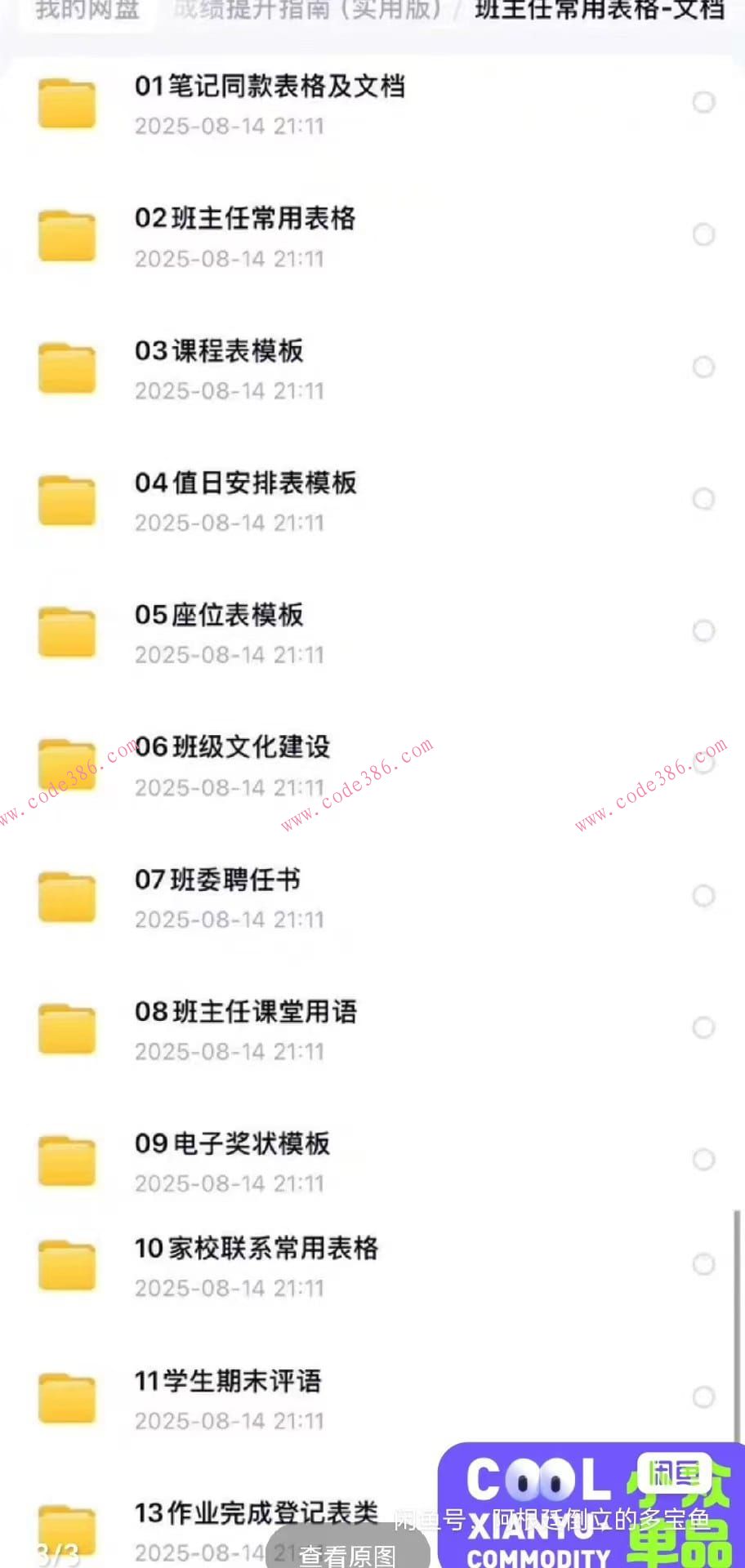Check the circle next to 04值日安排表模板
This screenshot has height=1568, width=745.
click(703, 499)
